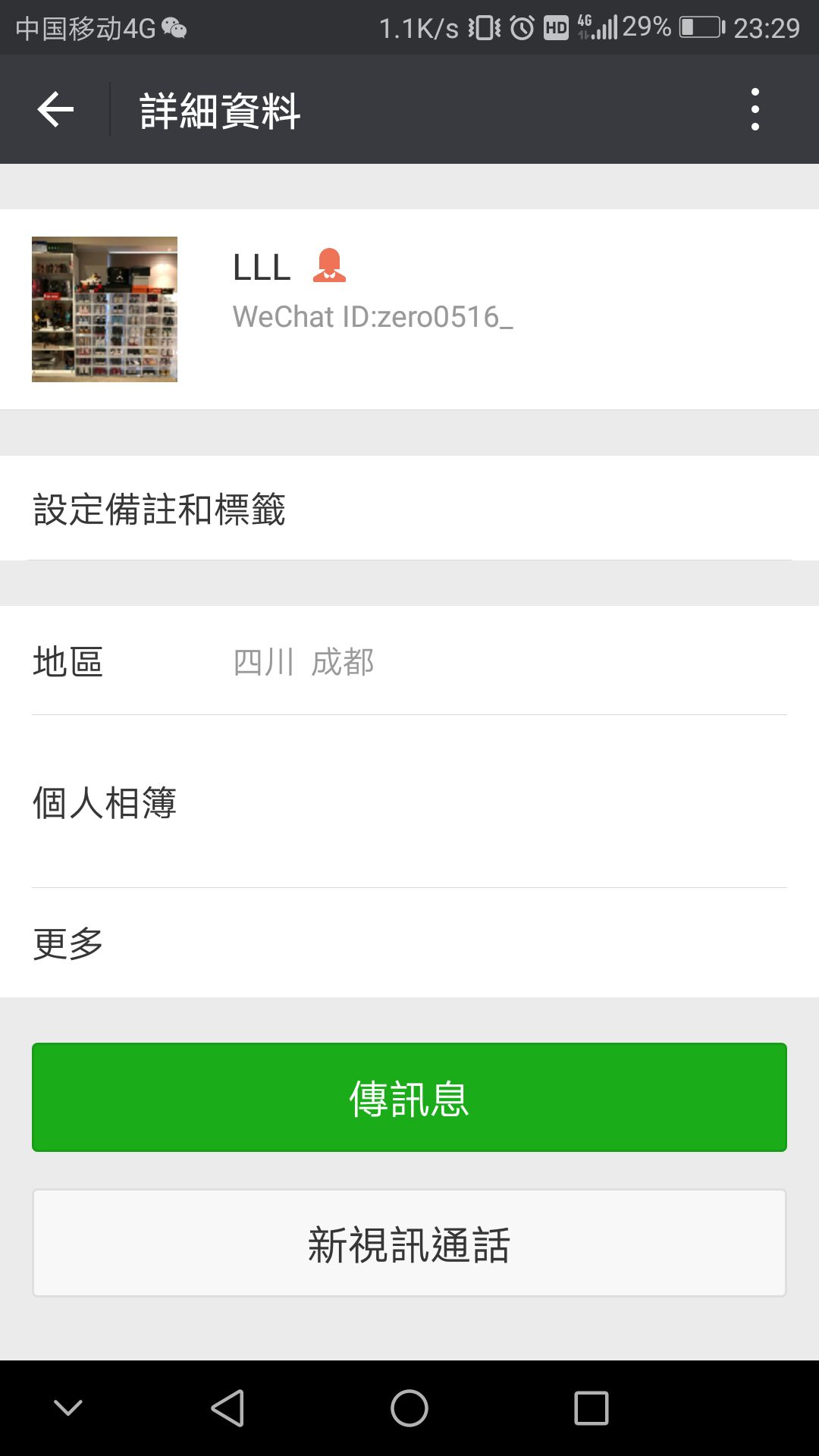Tap the system home button
Viewport: 819px width, 1456px height.
(x=409, y=1408)
